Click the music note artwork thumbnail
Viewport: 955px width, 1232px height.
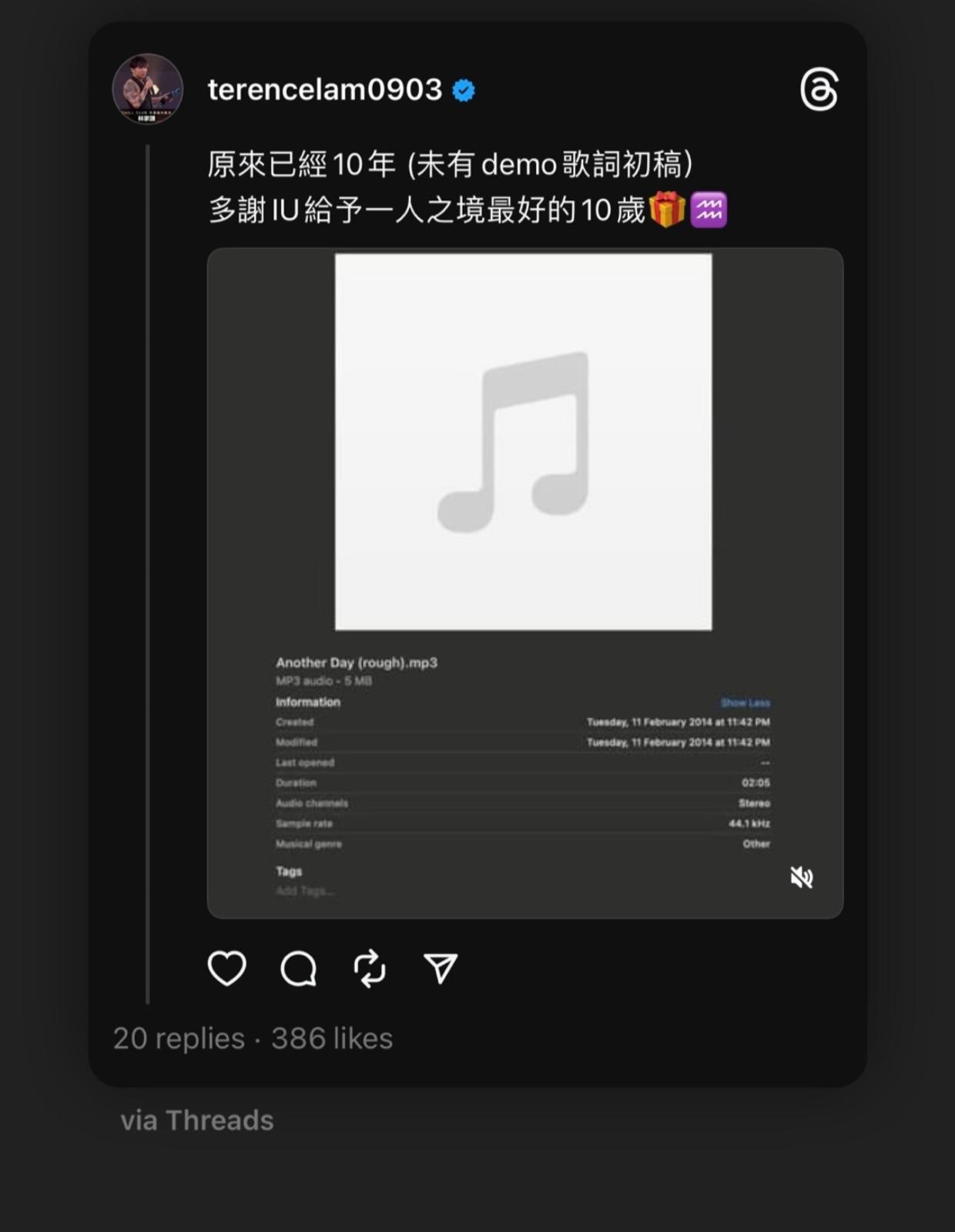522,443
